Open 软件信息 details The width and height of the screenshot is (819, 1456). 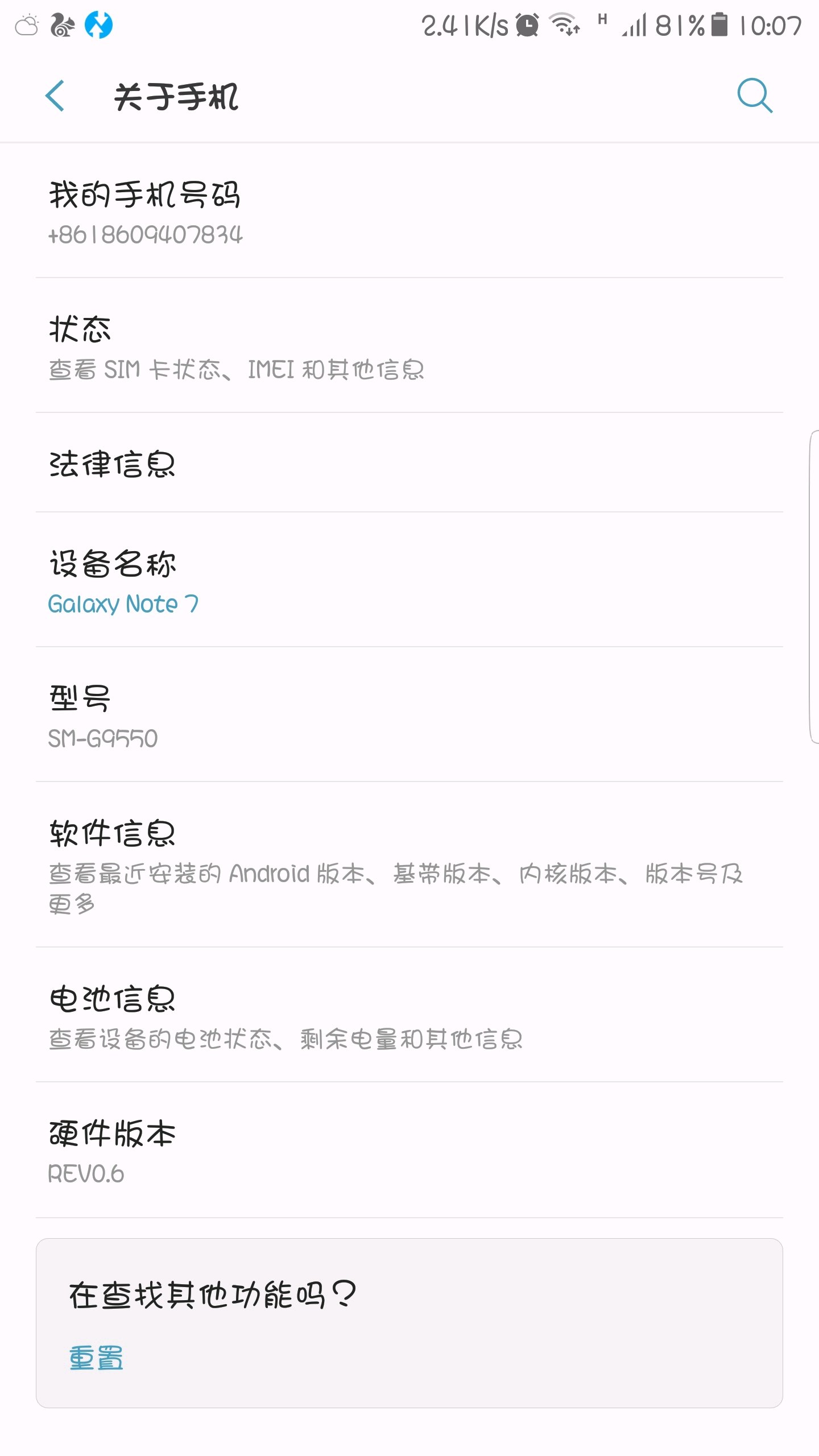pos(409,864)
